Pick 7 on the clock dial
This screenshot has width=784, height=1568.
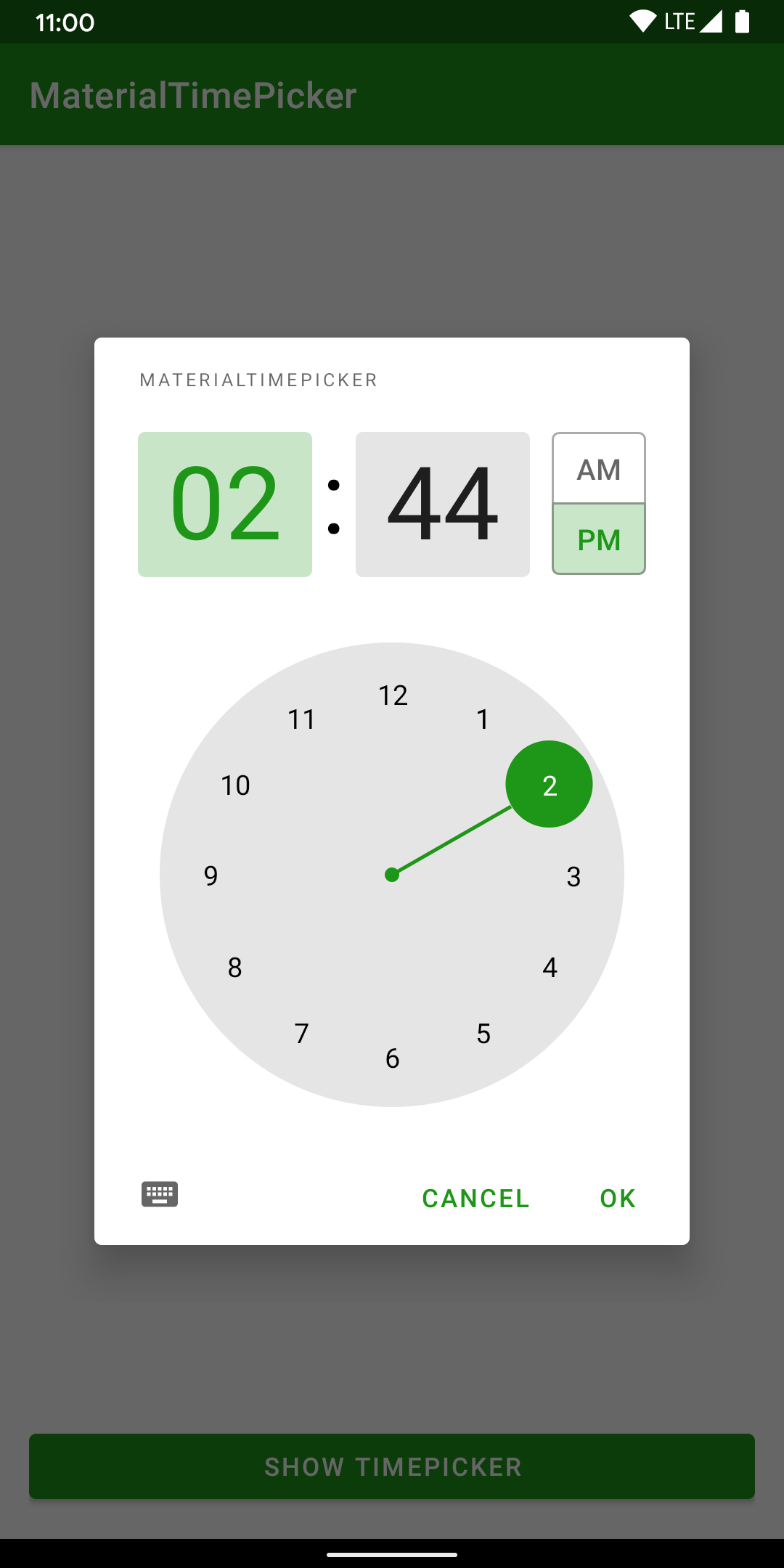pyautogui.click(x=302, y=1033)
